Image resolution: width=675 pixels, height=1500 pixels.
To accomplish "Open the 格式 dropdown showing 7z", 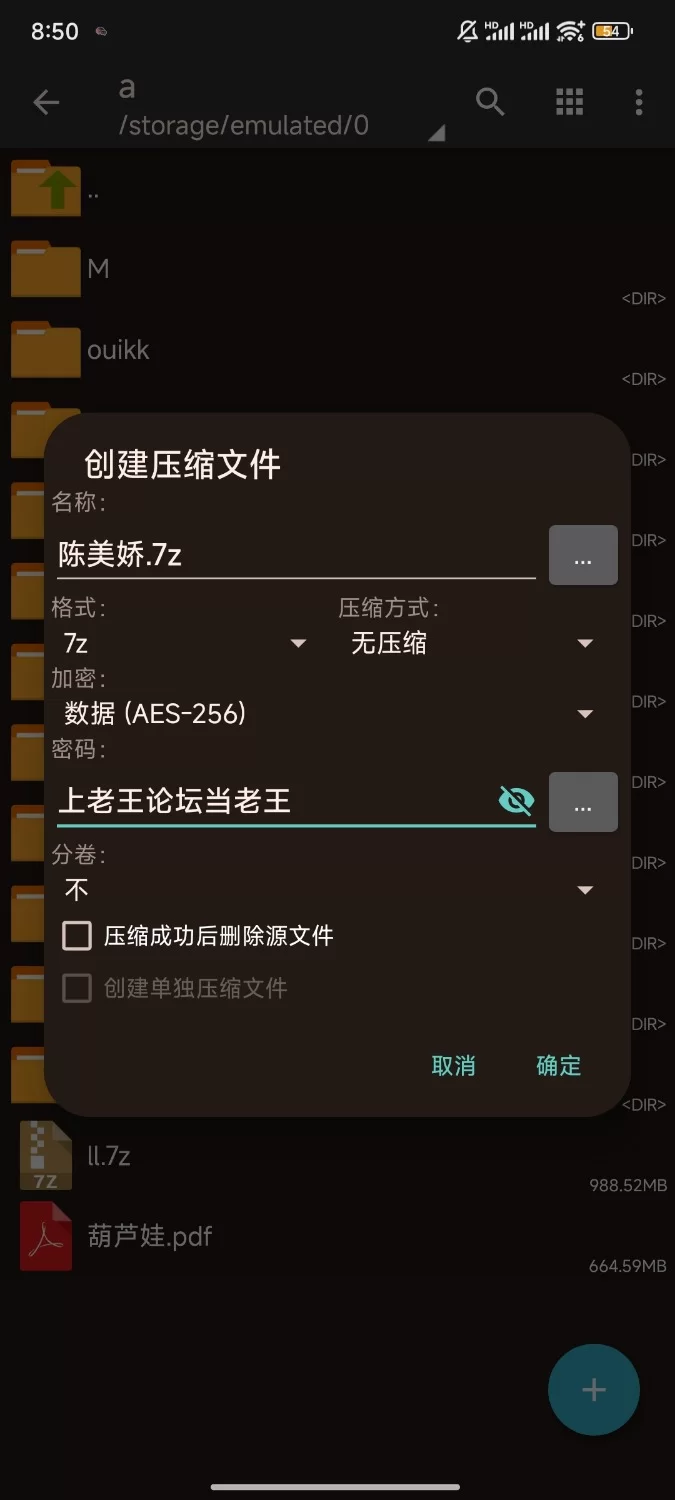I will tap(185, 643).
